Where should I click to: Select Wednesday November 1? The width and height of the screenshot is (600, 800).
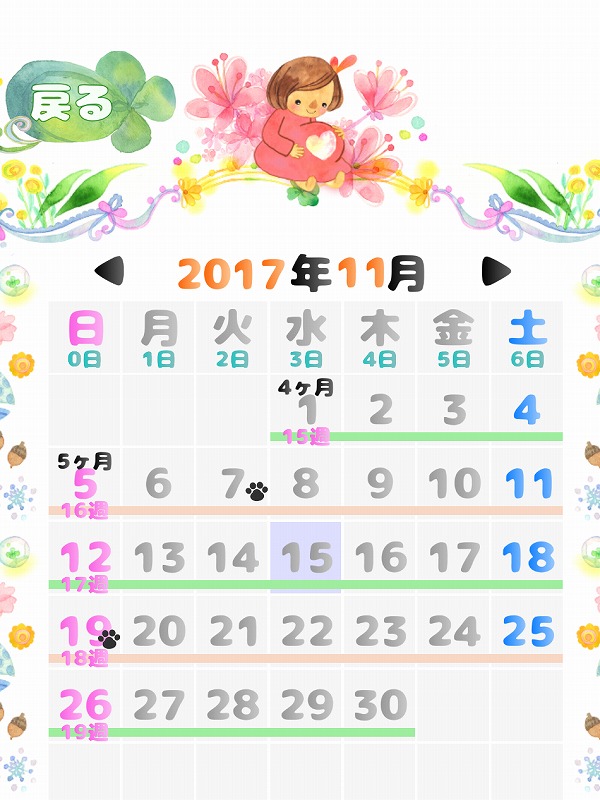(x=306, y=410)
